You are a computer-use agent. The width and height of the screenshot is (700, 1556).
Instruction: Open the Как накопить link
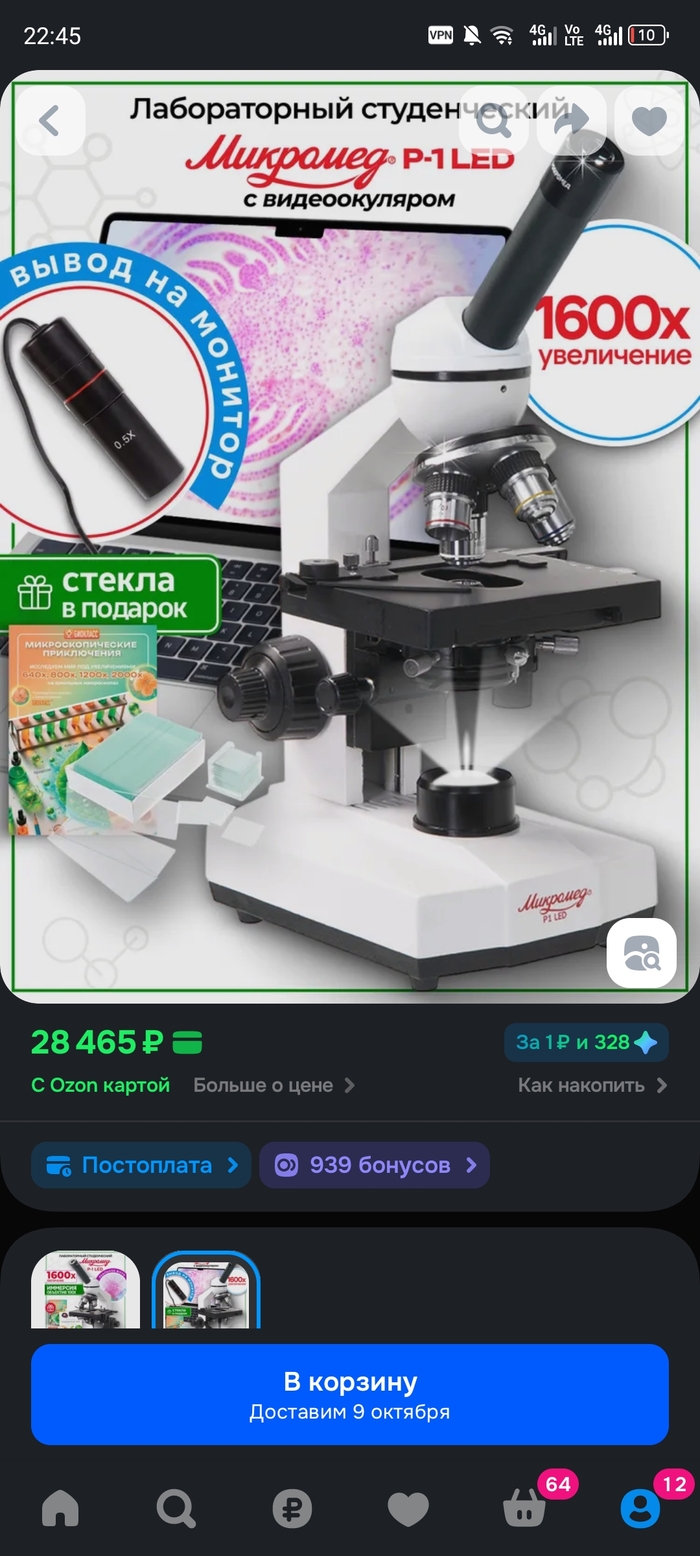592,1085
